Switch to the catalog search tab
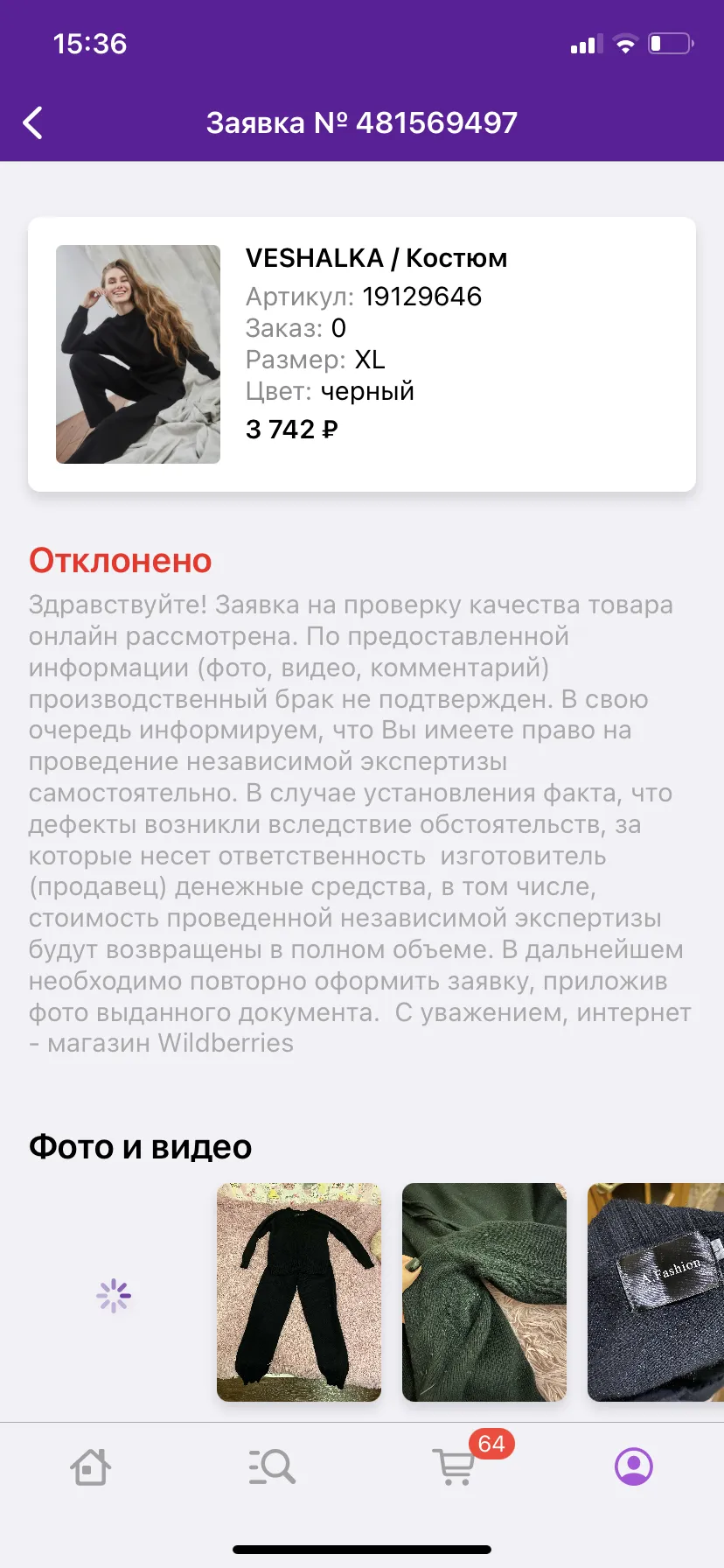 pos(272,1466)
